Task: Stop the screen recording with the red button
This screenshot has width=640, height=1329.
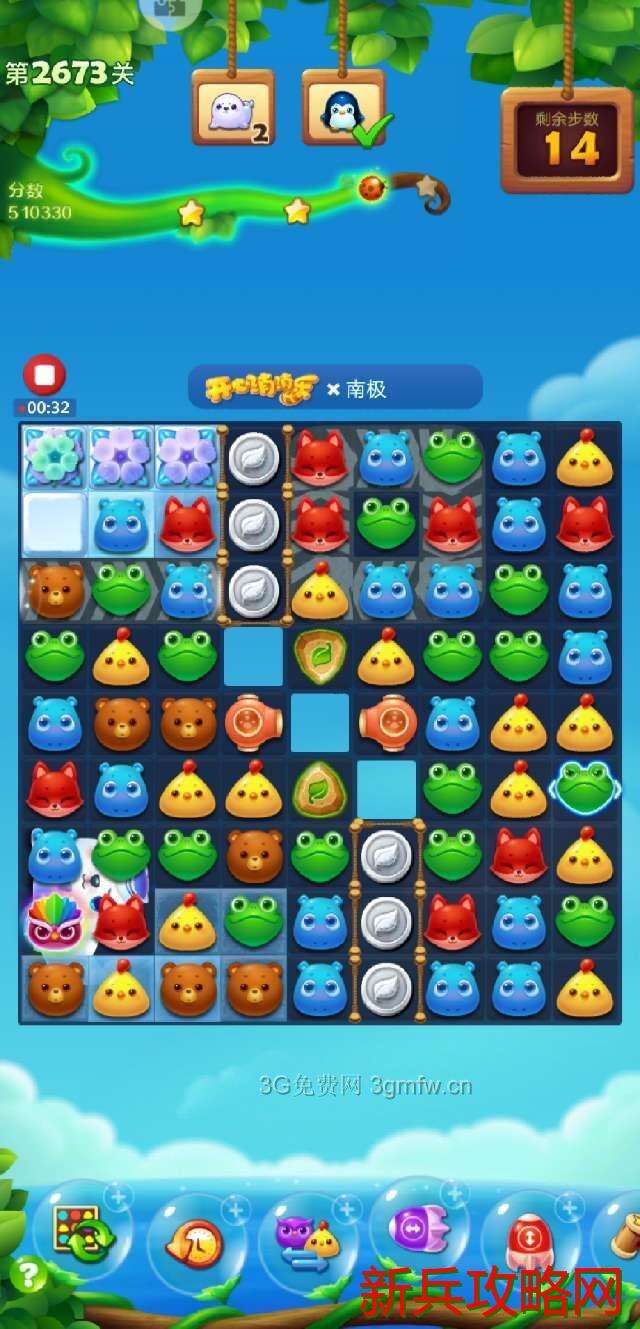Action: tap(44, 375)
